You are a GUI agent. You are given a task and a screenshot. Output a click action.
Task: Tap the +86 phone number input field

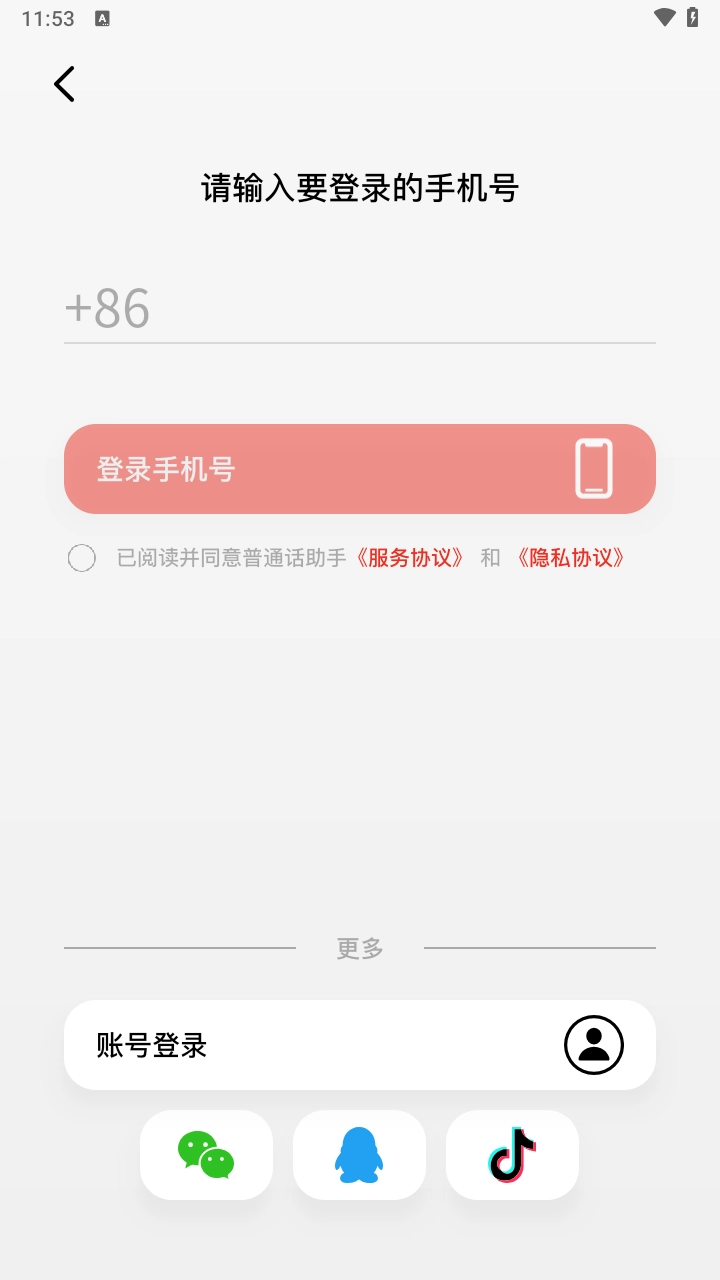(360, 310)
